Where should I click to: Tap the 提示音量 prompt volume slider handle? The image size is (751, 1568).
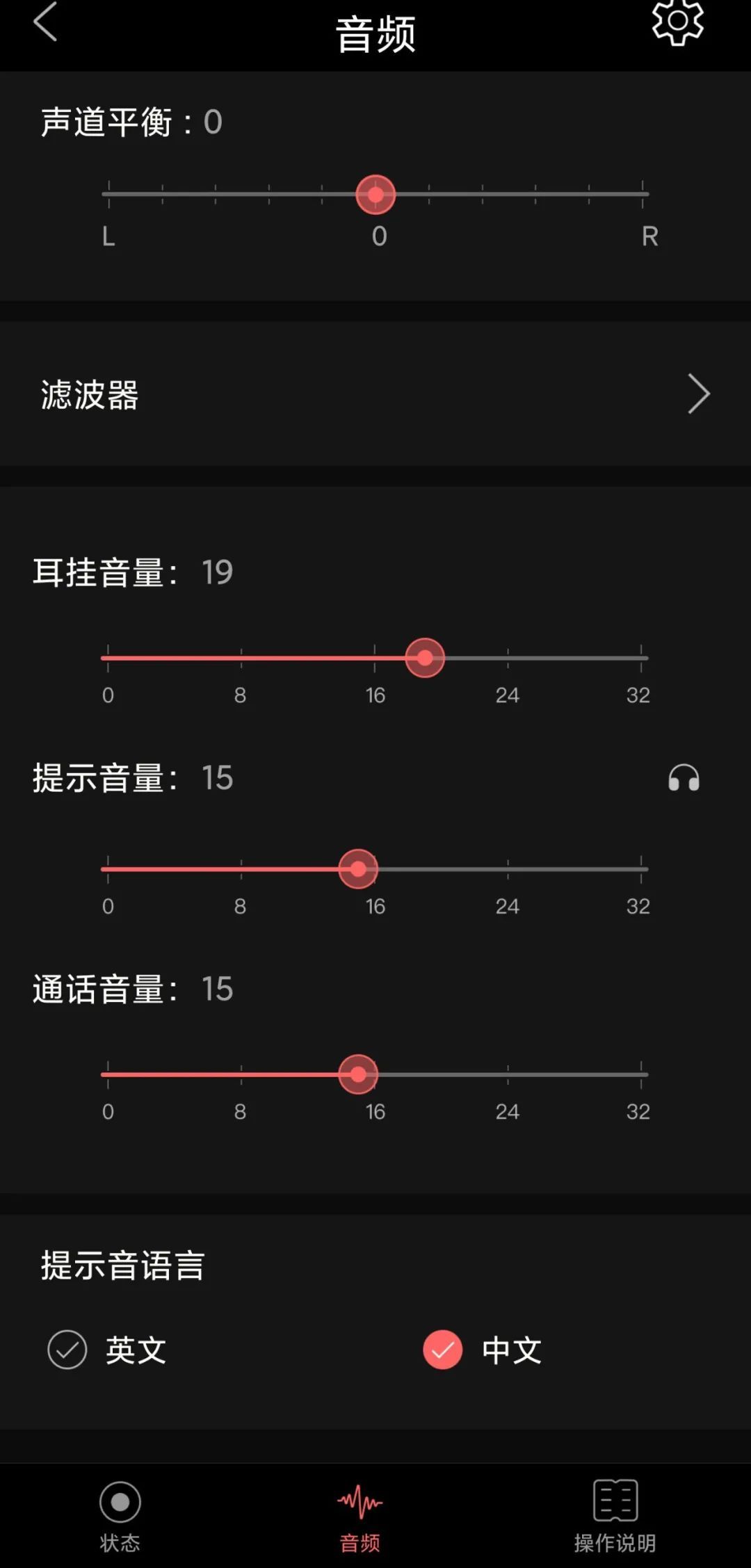(x=358, y=869)
